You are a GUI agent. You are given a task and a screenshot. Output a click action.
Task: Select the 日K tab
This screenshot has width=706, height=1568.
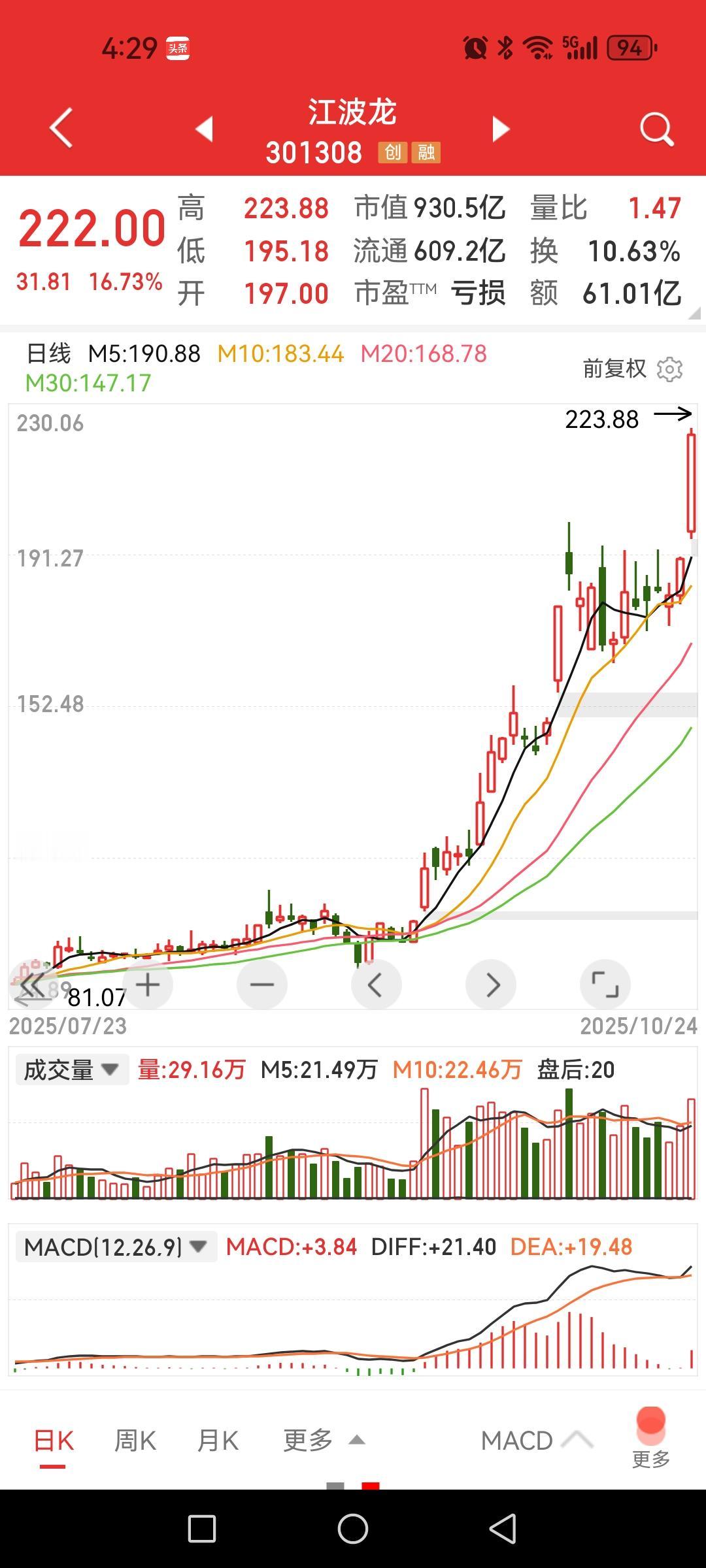(54, 1441)
